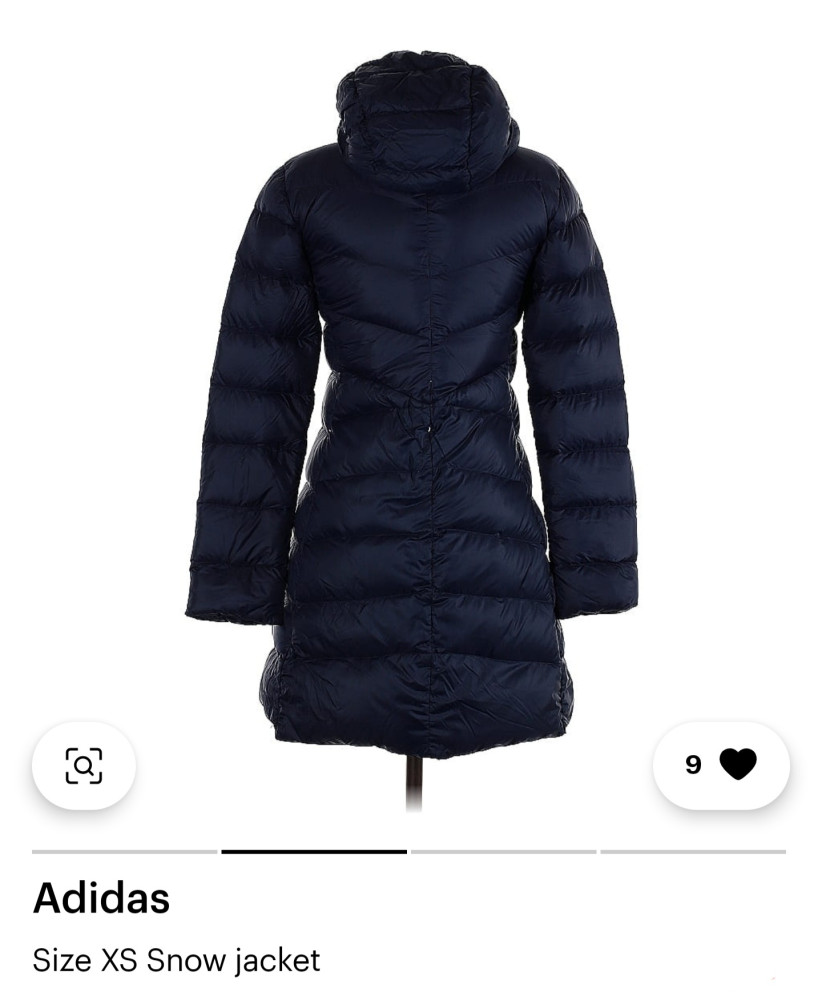
Task: Jump to the first photo indicator
Action: click(x=124, y=852)
